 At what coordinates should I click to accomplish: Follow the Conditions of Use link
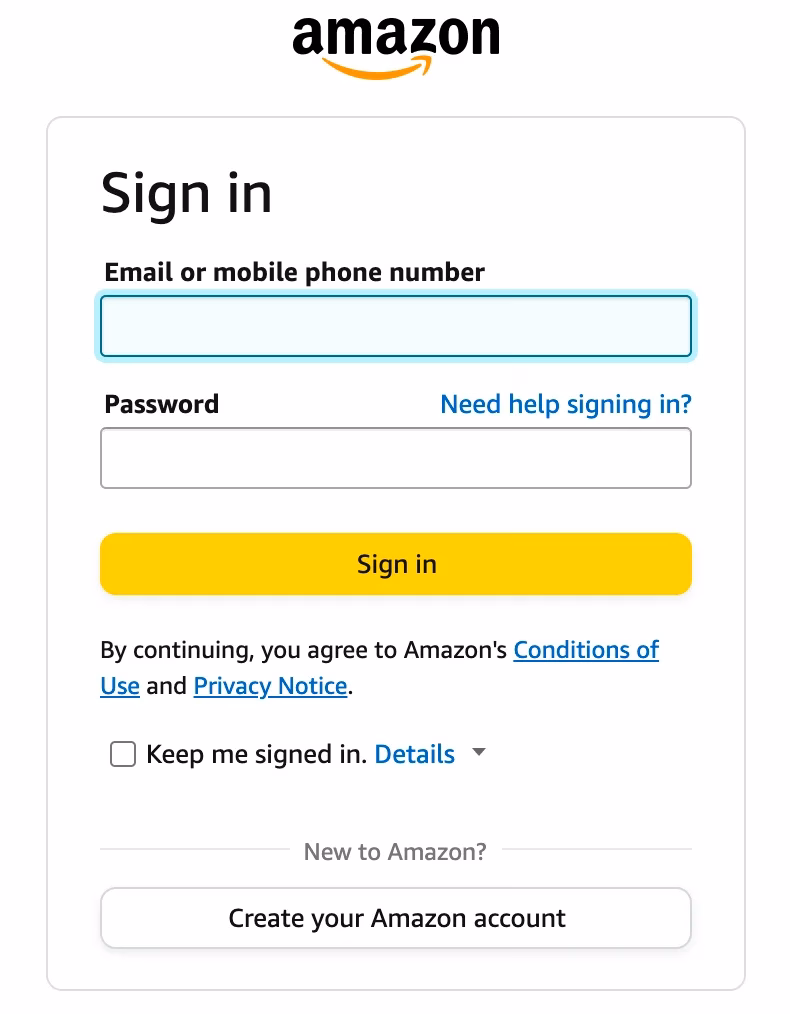tap(586, 650)
